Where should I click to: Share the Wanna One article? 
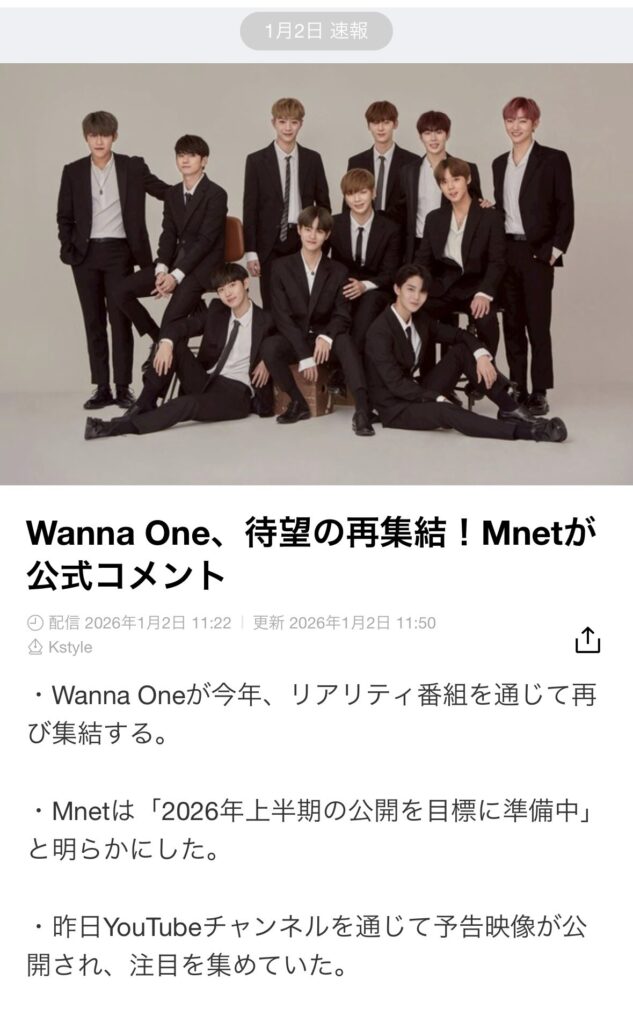tap(588, 640)
